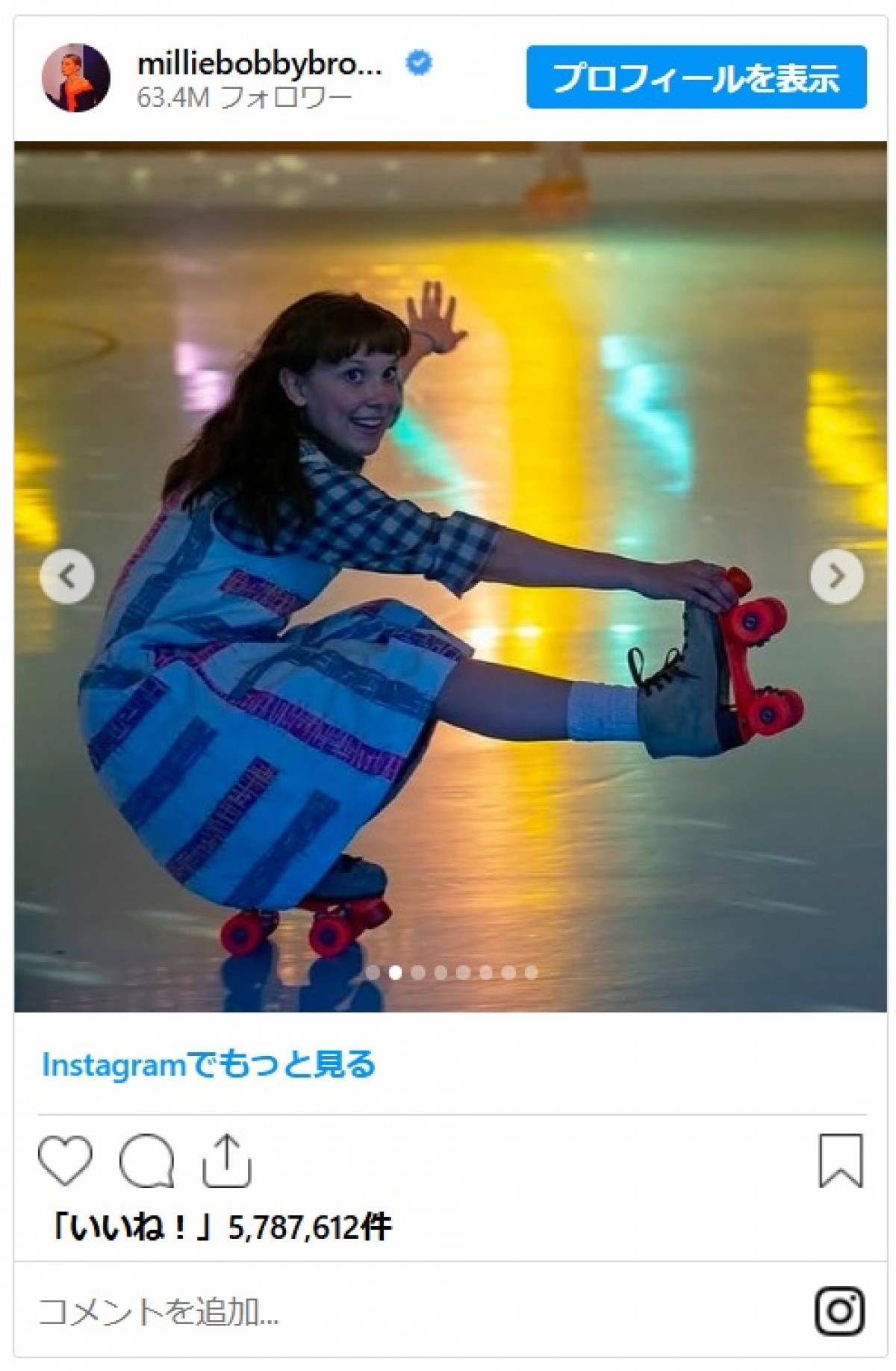Like the post with heart icon

click(x=65, y=1160)
